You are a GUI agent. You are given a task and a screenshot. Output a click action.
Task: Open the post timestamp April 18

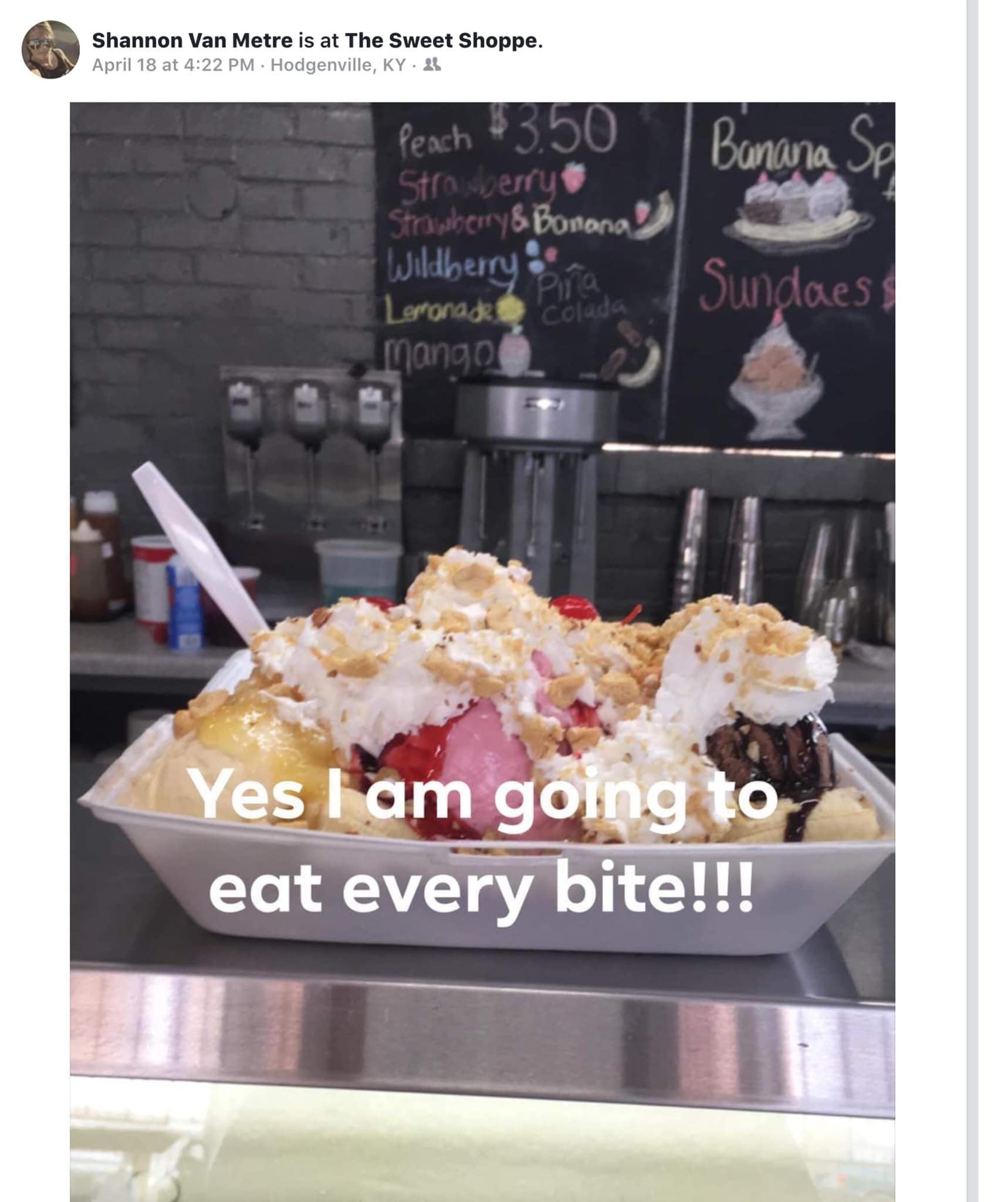173,65
